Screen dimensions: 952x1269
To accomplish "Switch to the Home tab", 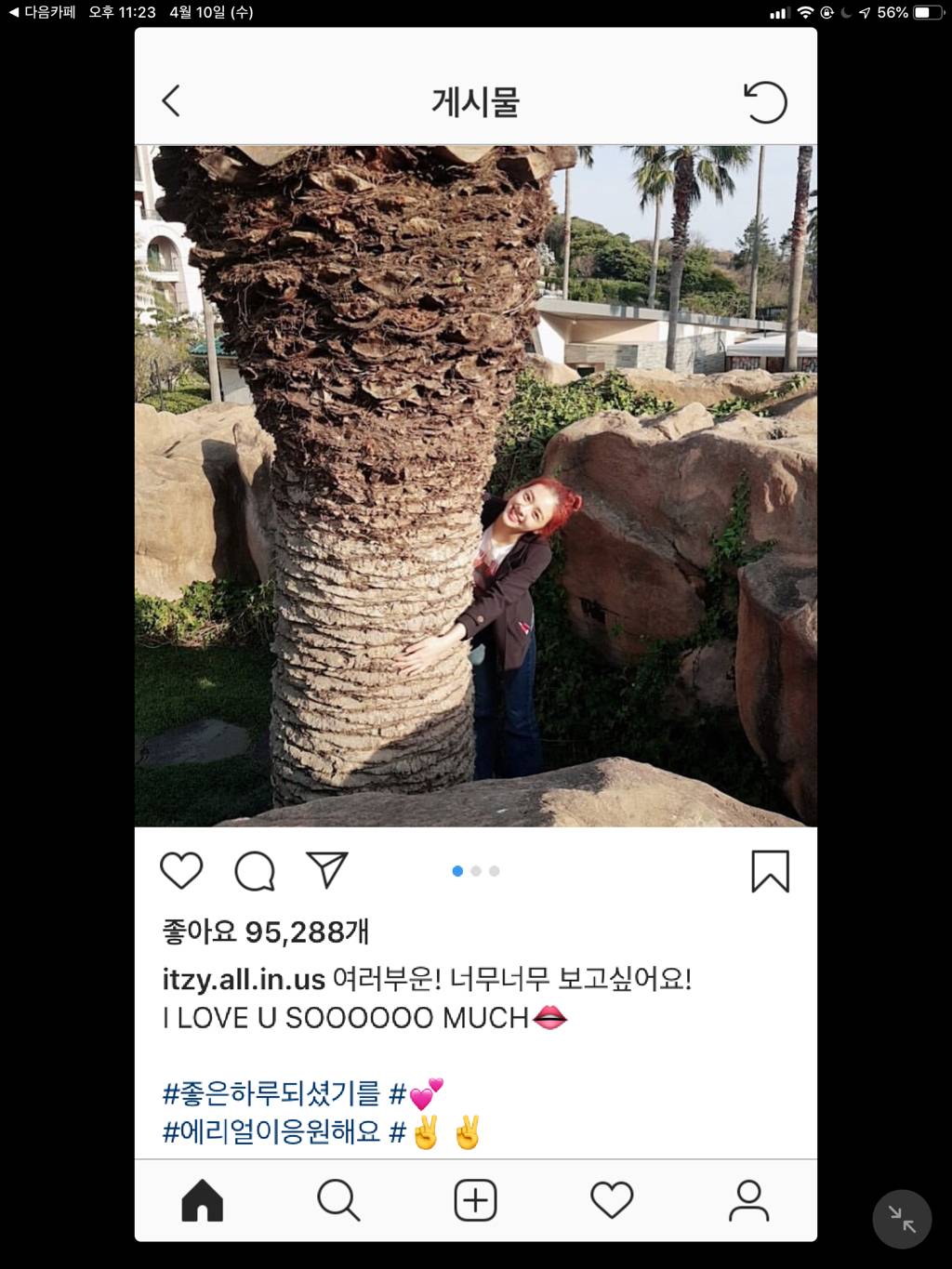I will coord(203,1200).
